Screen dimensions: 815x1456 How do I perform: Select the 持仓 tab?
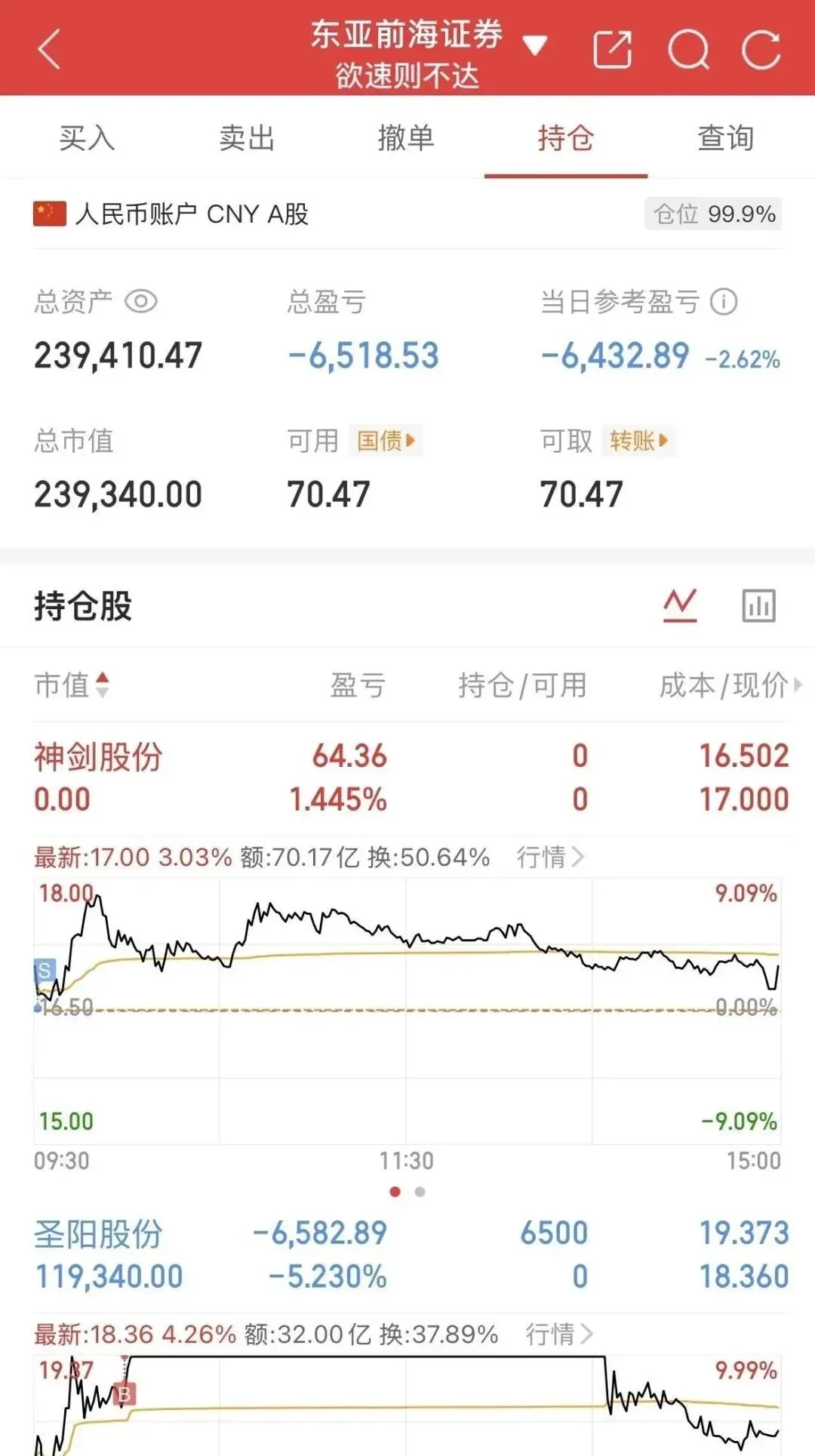point(566,138)
